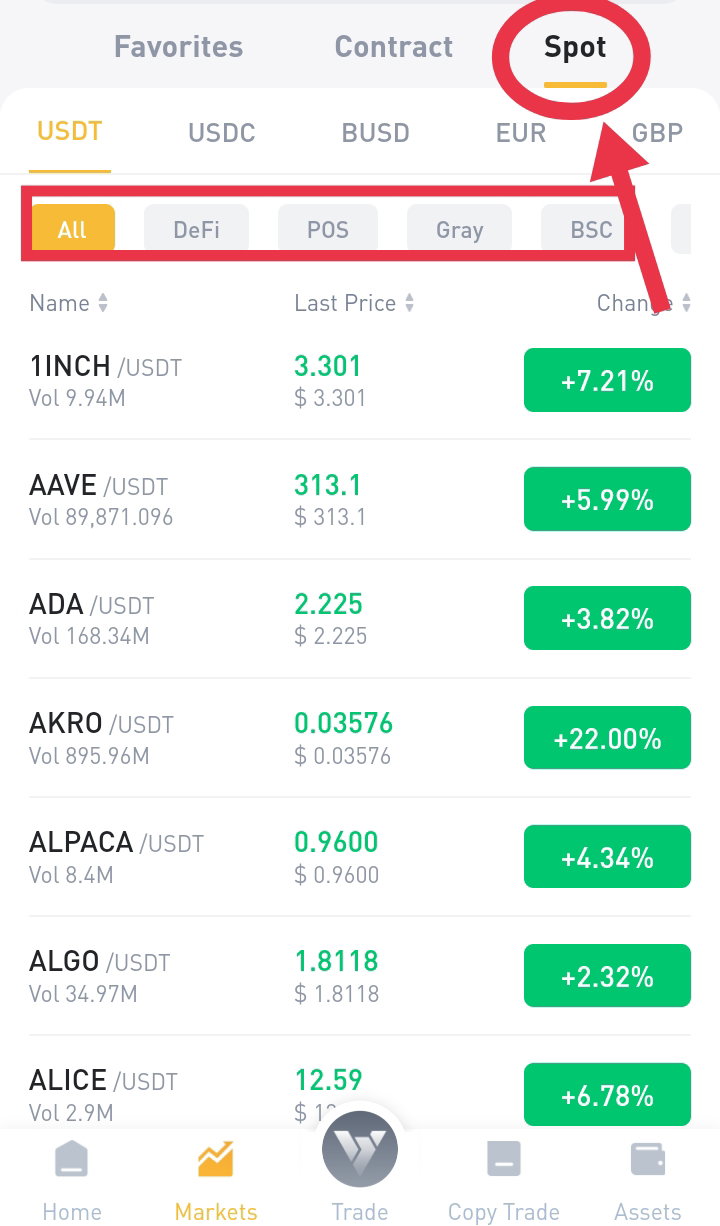Screen dimensions: 720x1226
Task: Select the EUR quote currency tab
Action: [521, 133]
